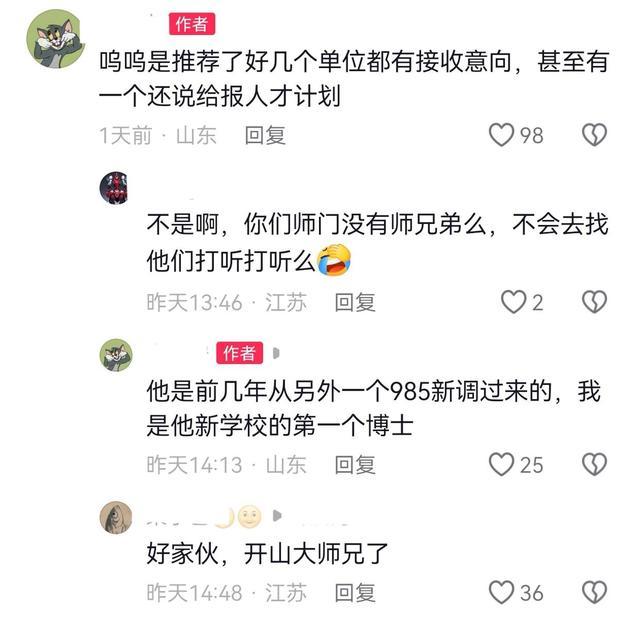The width and height of the screenshot is (640, 620).
Task: Like the comment with 98 likes
Action: [x=501, y=135]
